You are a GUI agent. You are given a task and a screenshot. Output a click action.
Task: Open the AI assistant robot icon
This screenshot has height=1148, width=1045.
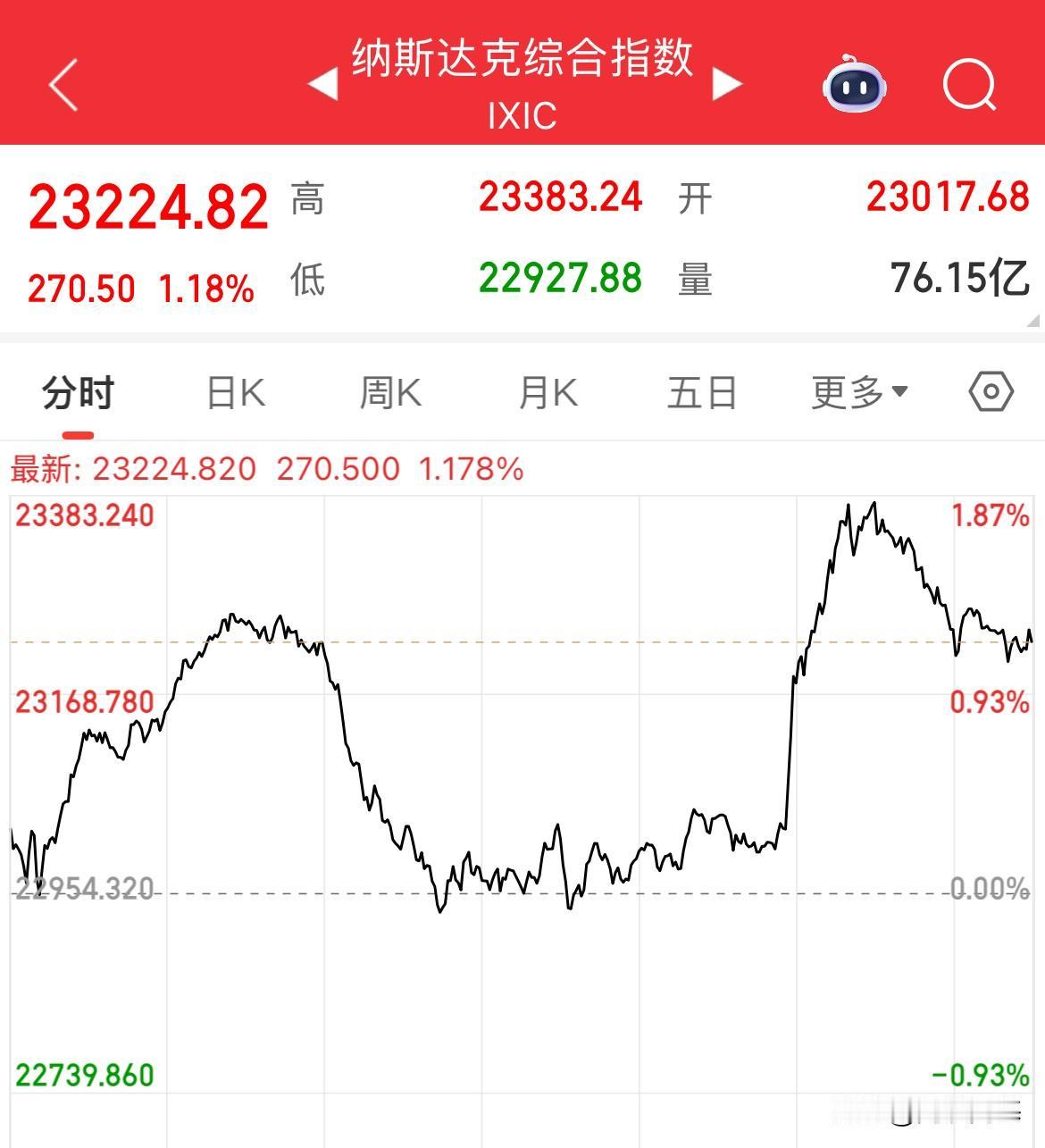point(854,86)
